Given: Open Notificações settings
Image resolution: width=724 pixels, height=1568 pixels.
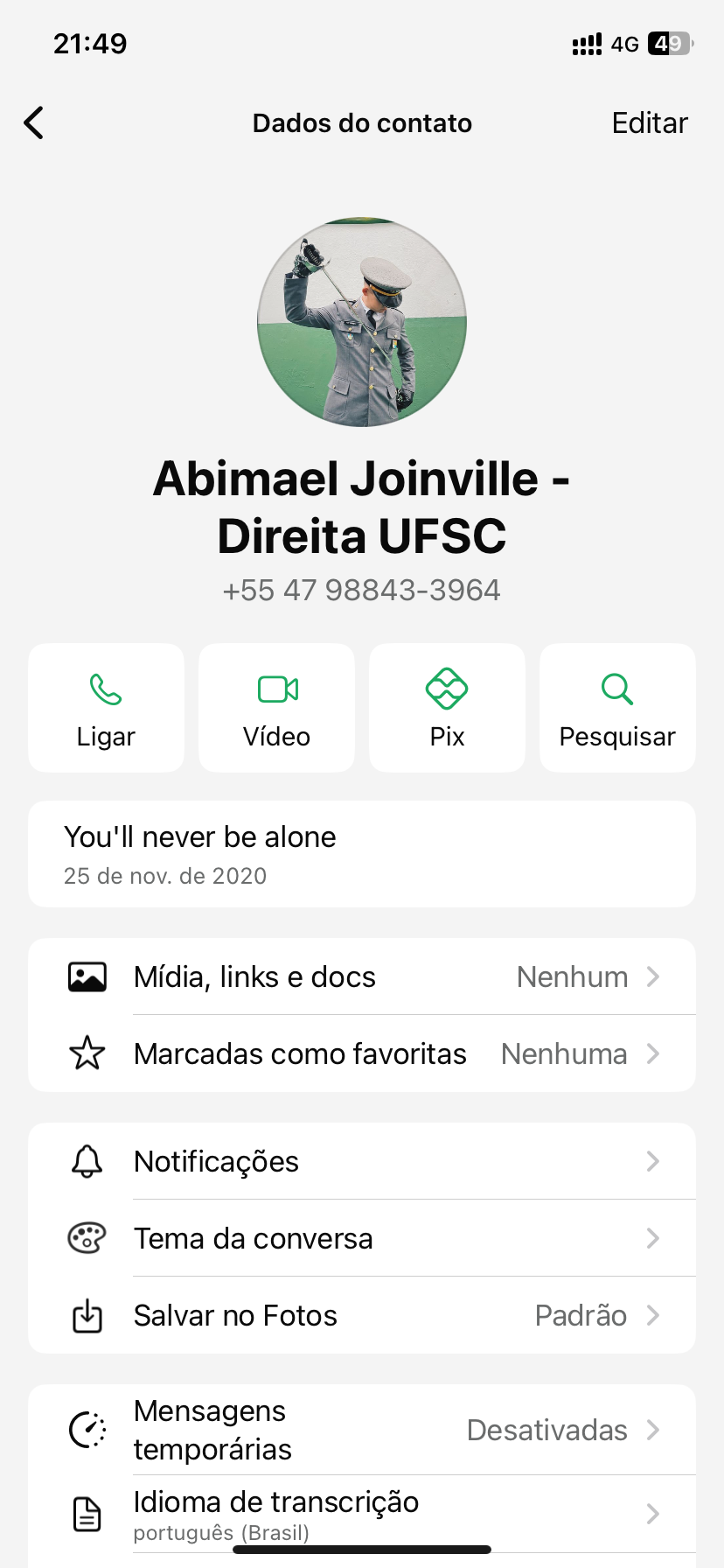Looking at the screenshot, I should (x=362, y=1161).
